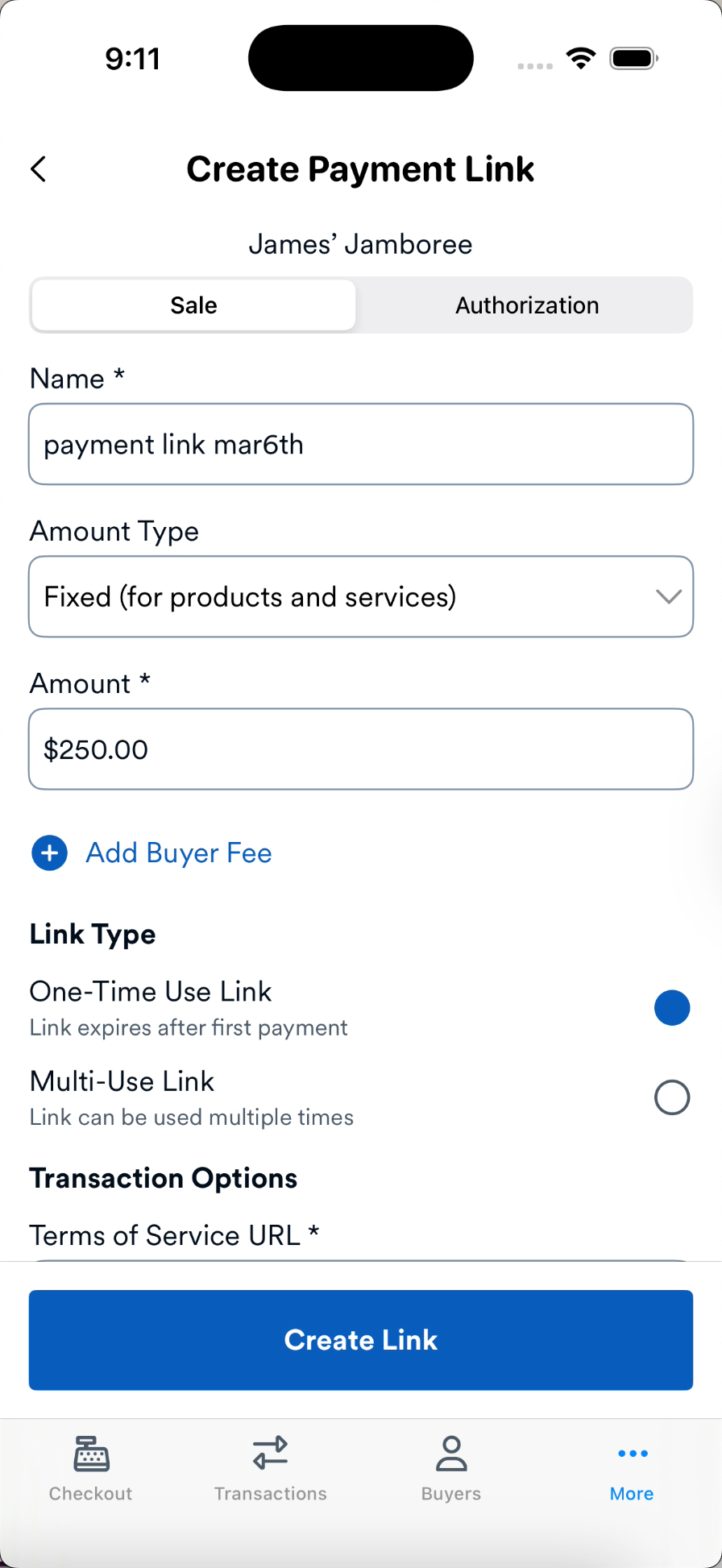Screen dimensions: 722x1568
Task: Tap the 9:11 clock display
Action: click(133, 57)
